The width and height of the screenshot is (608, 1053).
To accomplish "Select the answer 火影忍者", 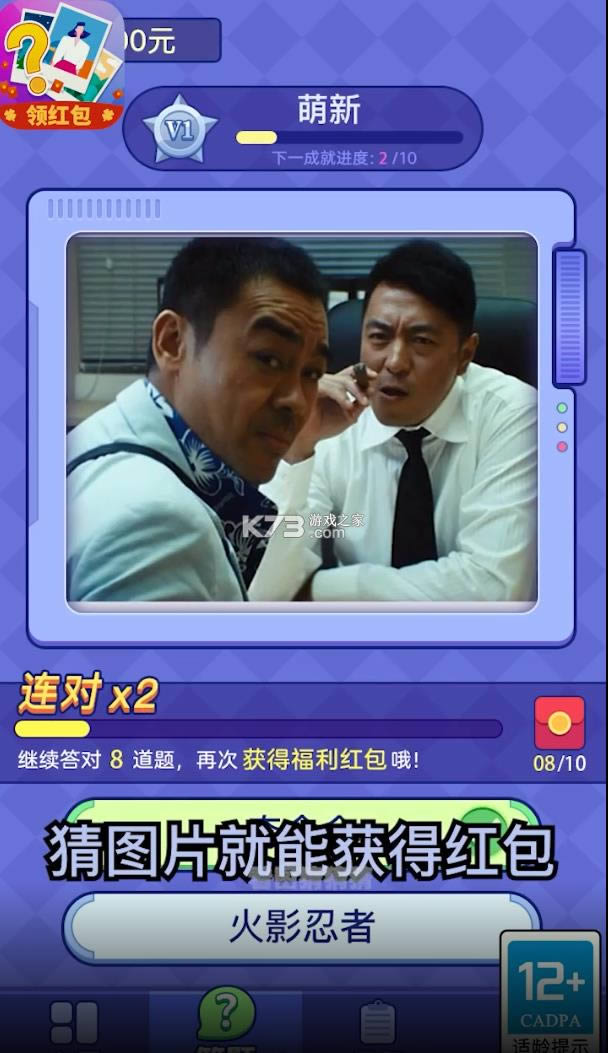I will point(301,927).
